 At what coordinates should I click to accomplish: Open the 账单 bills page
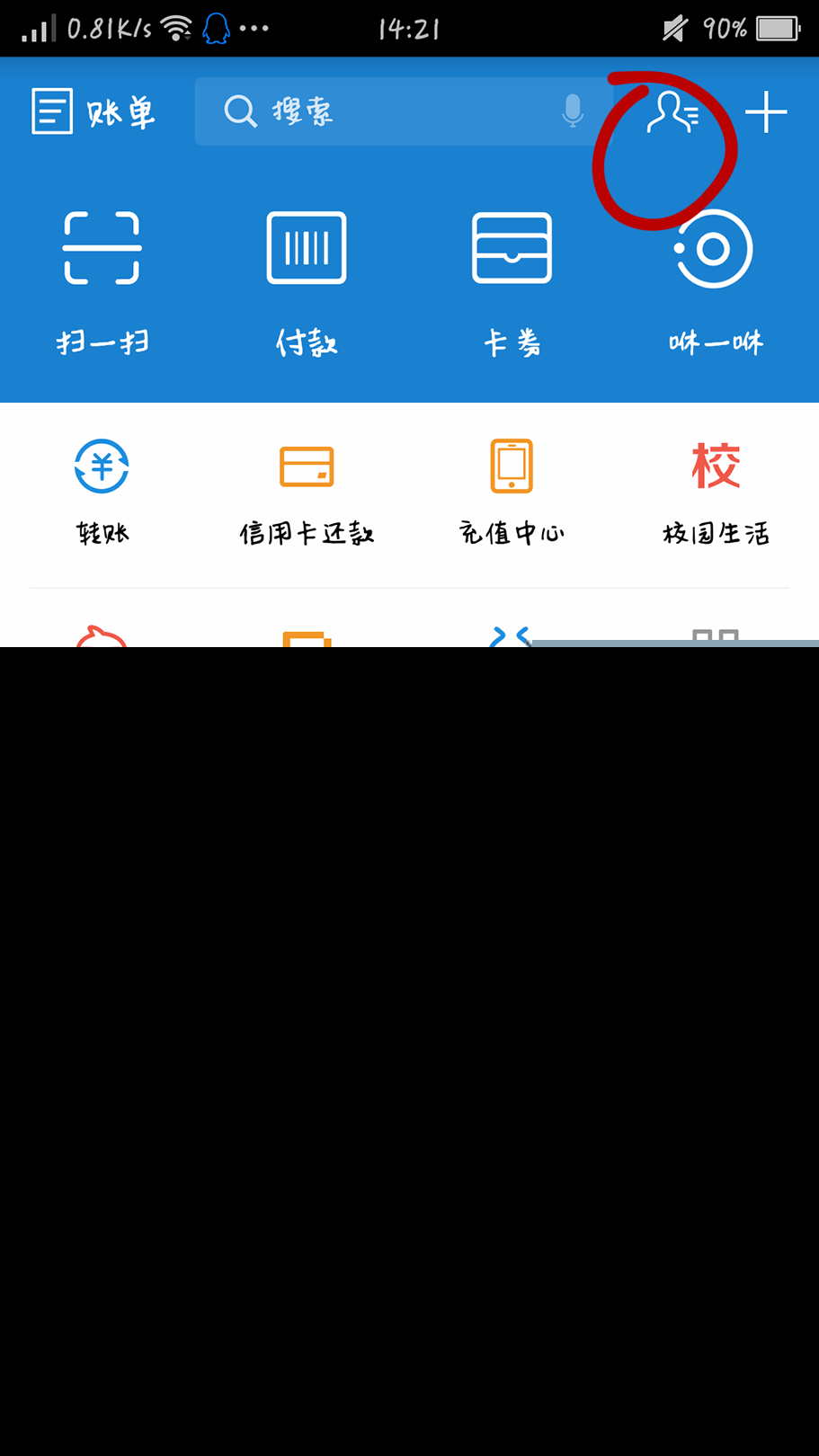tap(93, 111)
